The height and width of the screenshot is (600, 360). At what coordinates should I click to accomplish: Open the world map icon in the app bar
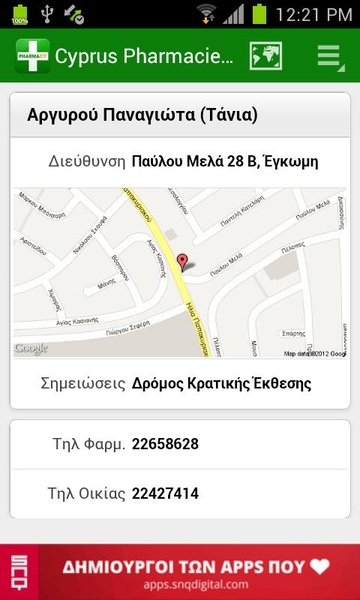point(266,56)
